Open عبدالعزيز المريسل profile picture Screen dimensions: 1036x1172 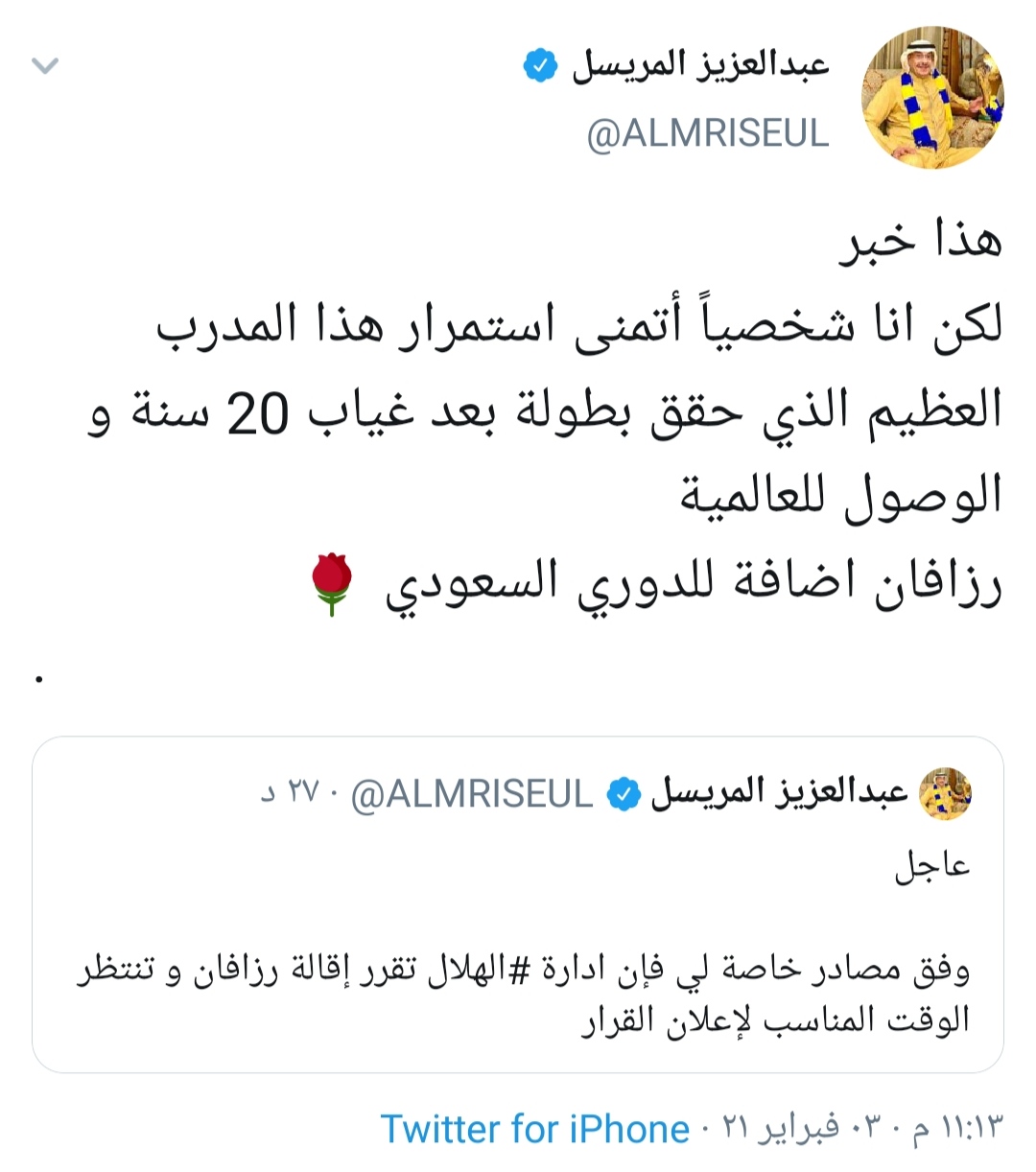click(x=931, y=99)
